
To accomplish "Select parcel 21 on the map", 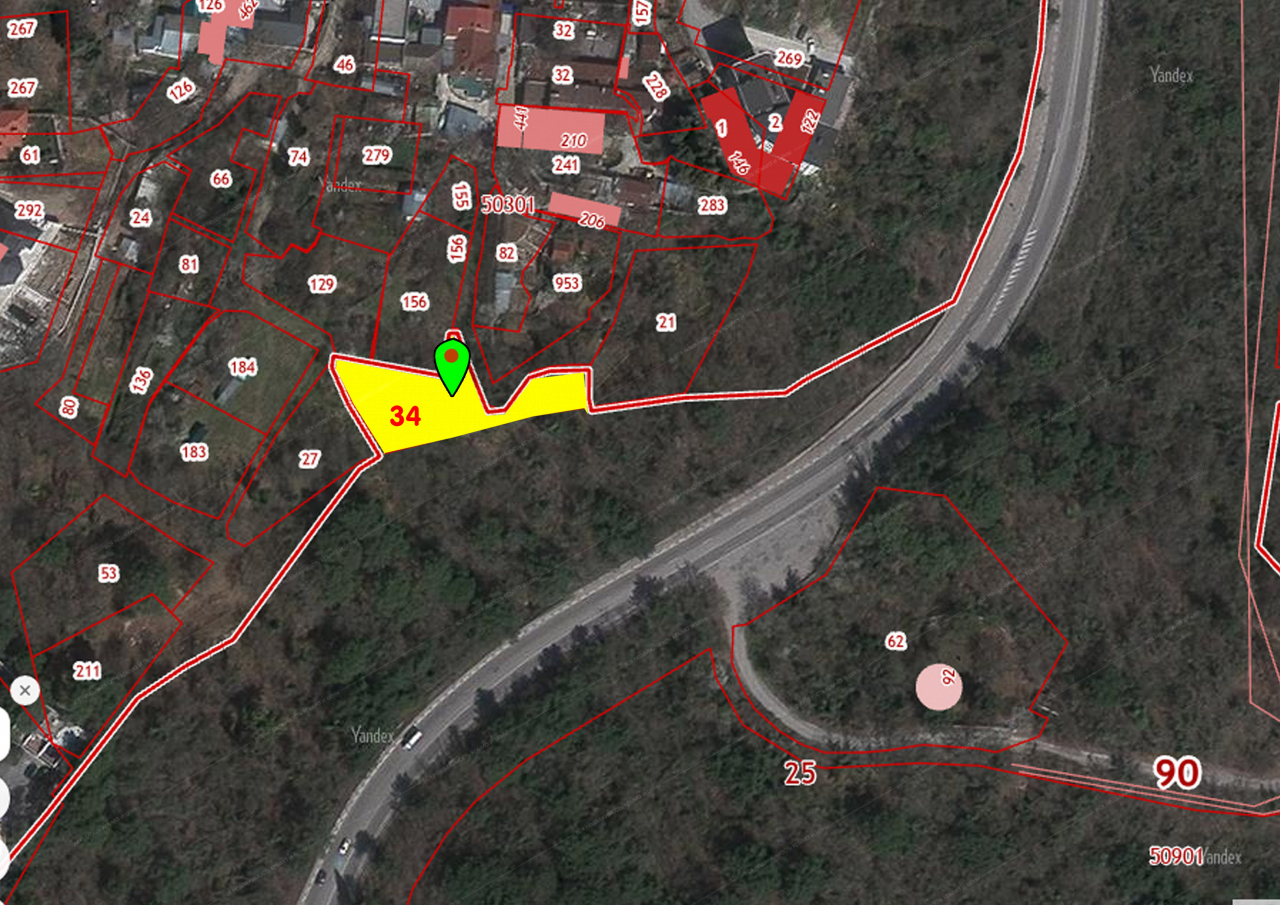I will 666,322.
